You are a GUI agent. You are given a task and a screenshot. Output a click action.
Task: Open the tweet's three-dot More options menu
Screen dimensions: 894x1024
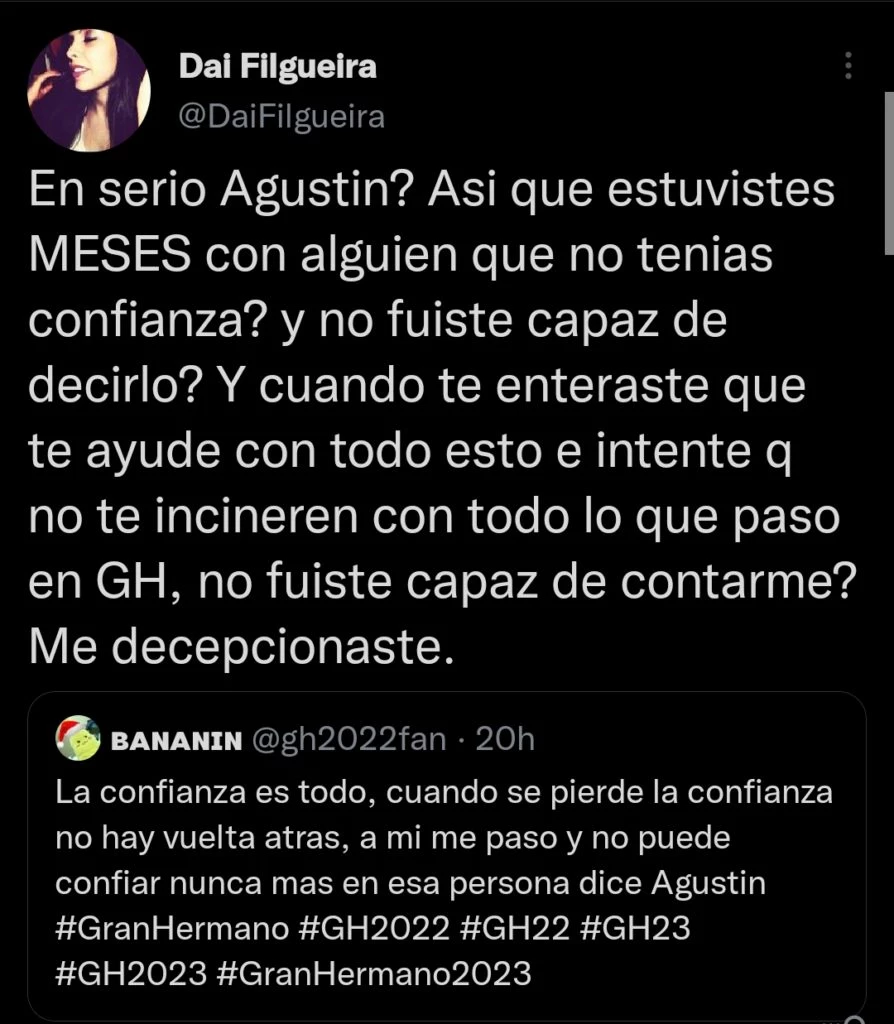click(x=846, y=63)
